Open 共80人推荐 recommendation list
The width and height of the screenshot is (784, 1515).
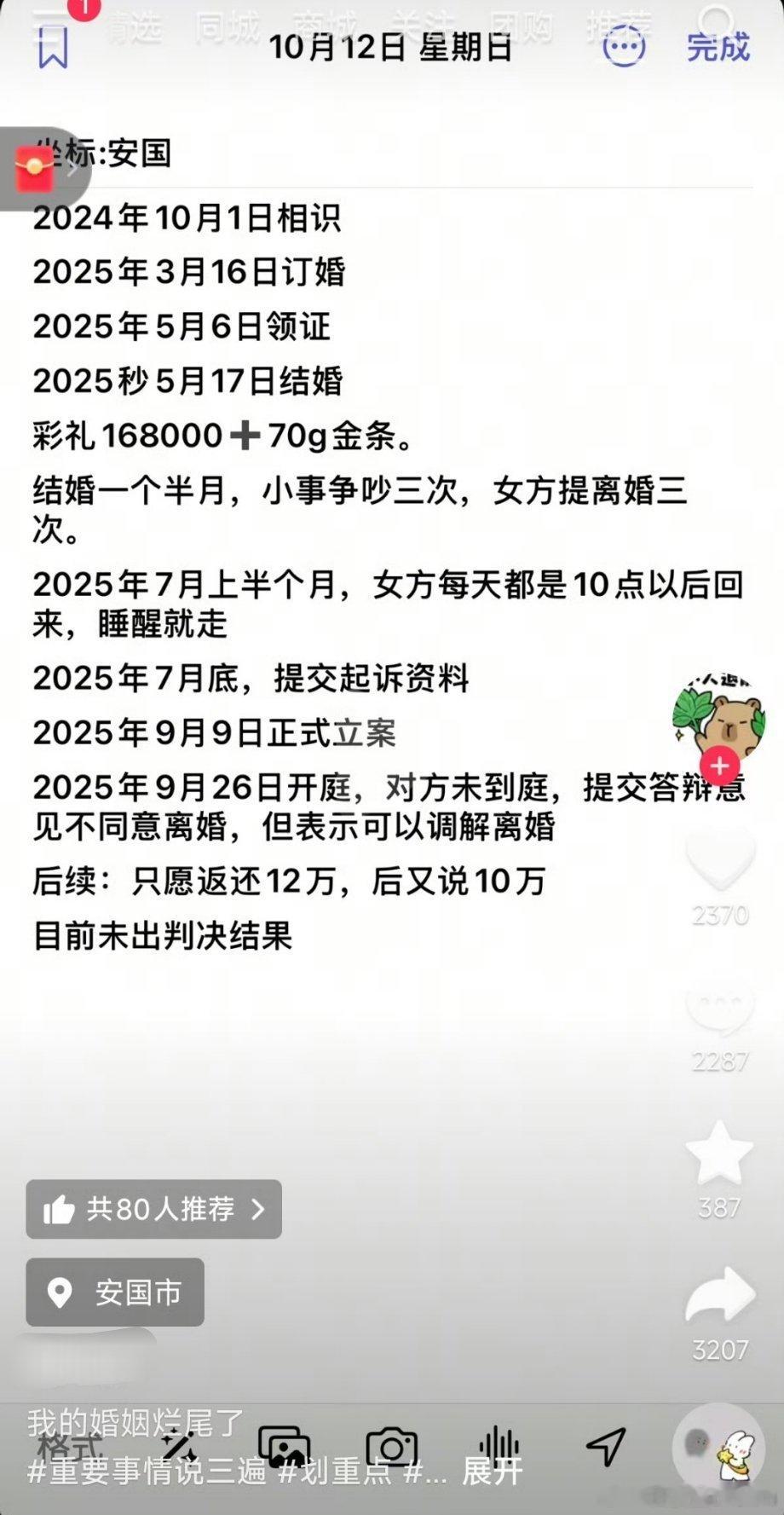click(153, 1208)
